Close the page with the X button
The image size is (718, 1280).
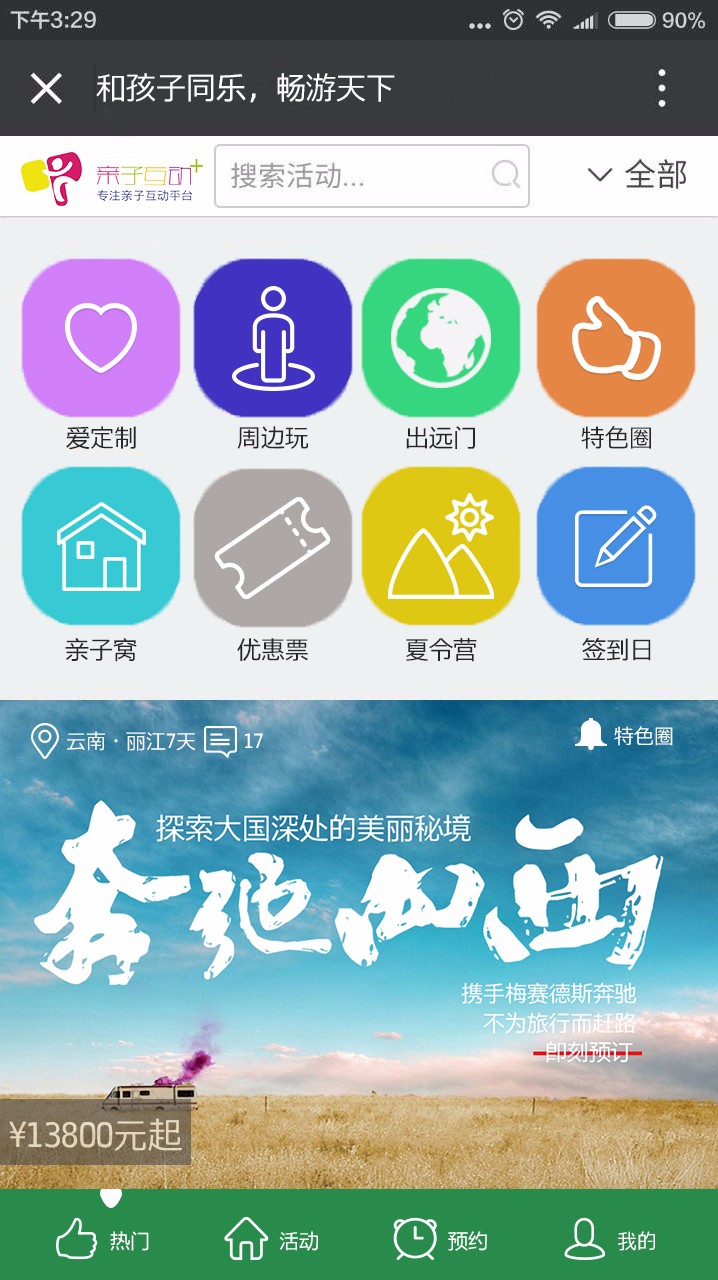click(46, 89)
